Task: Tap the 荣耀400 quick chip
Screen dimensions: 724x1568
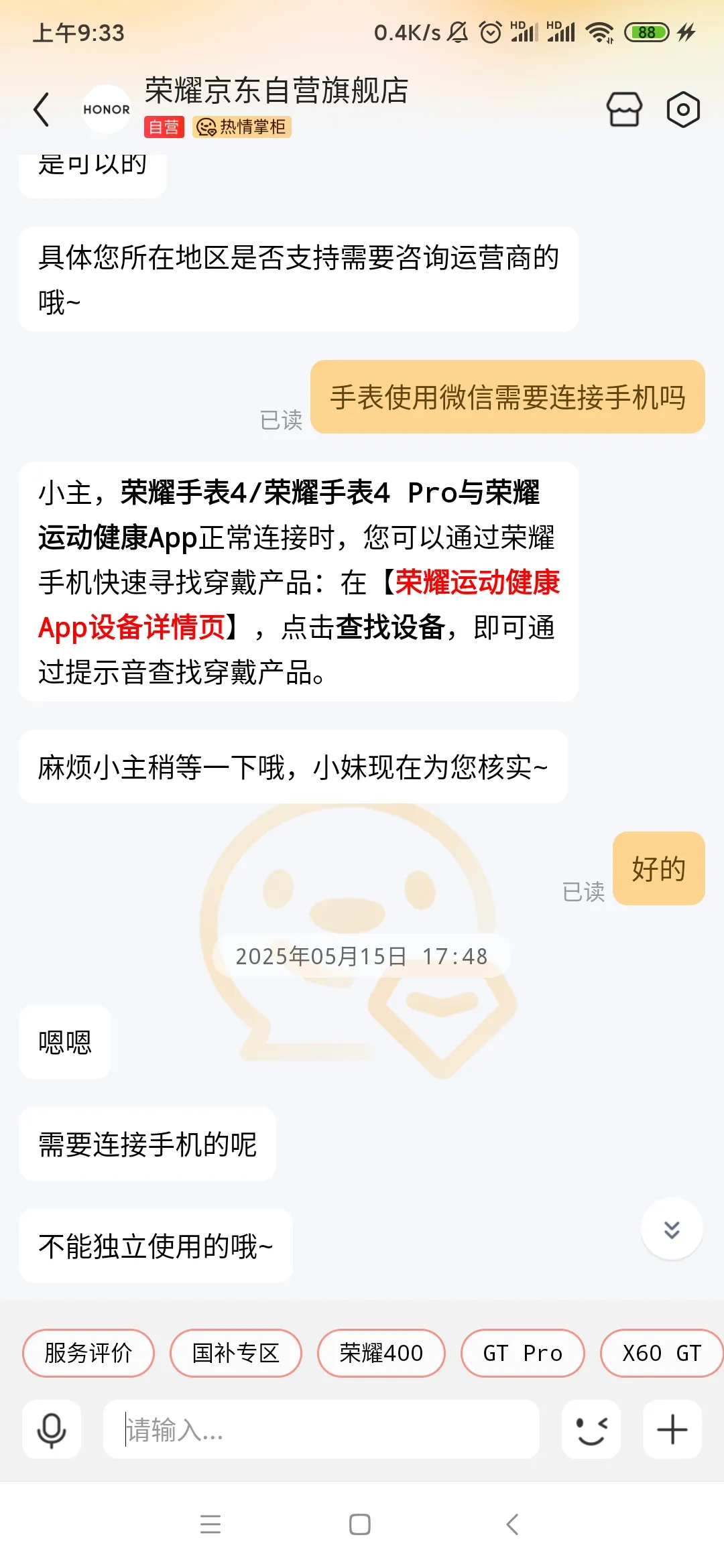Action: pos(381,1353)
